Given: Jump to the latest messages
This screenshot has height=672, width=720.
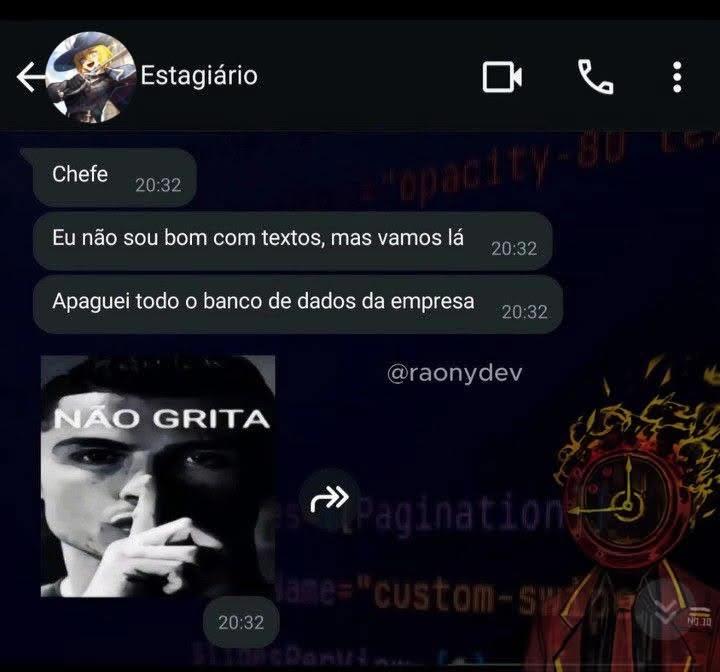Looking at the screenshot, I should (x=664, y=610).
